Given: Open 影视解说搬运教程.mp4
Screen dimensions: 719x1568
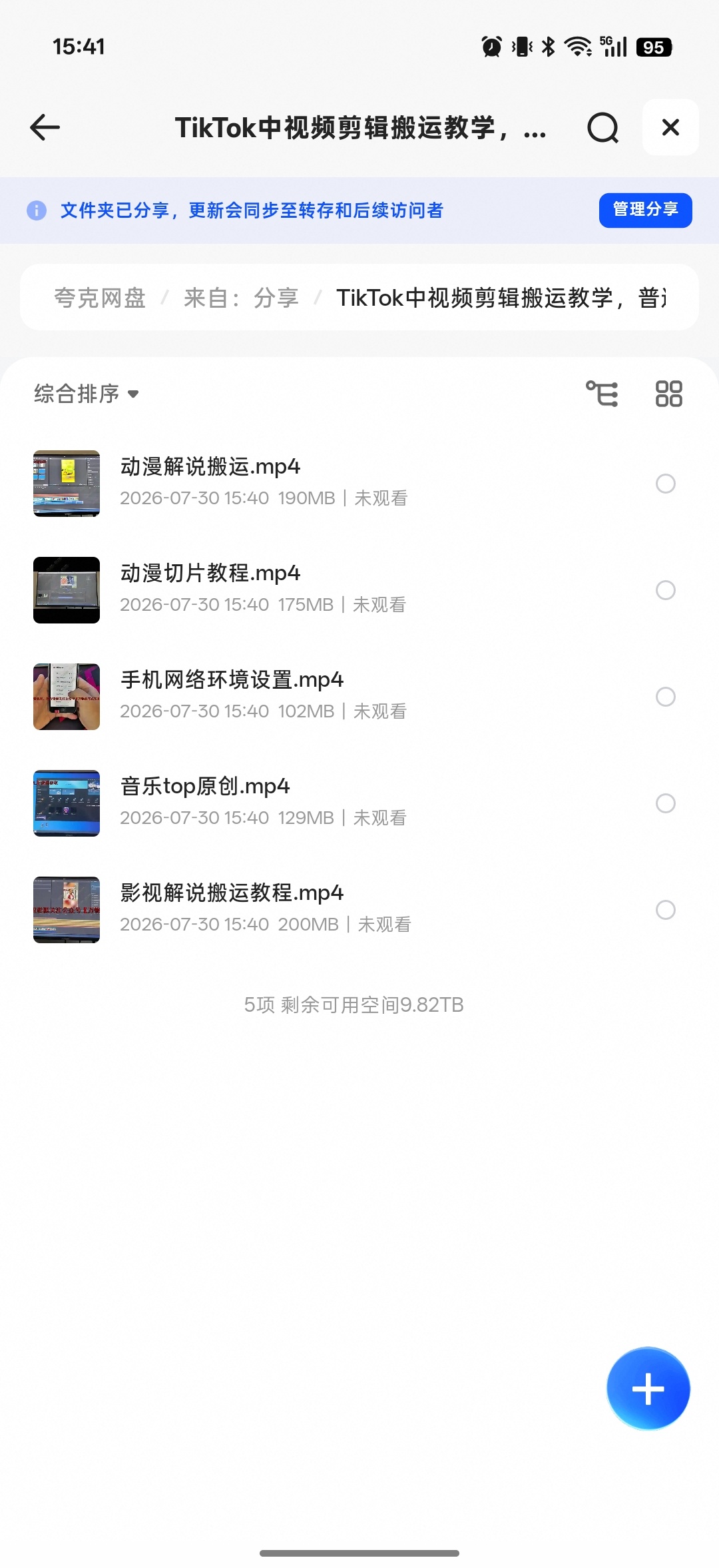Looking at the screenshot, I should [333, 909].
